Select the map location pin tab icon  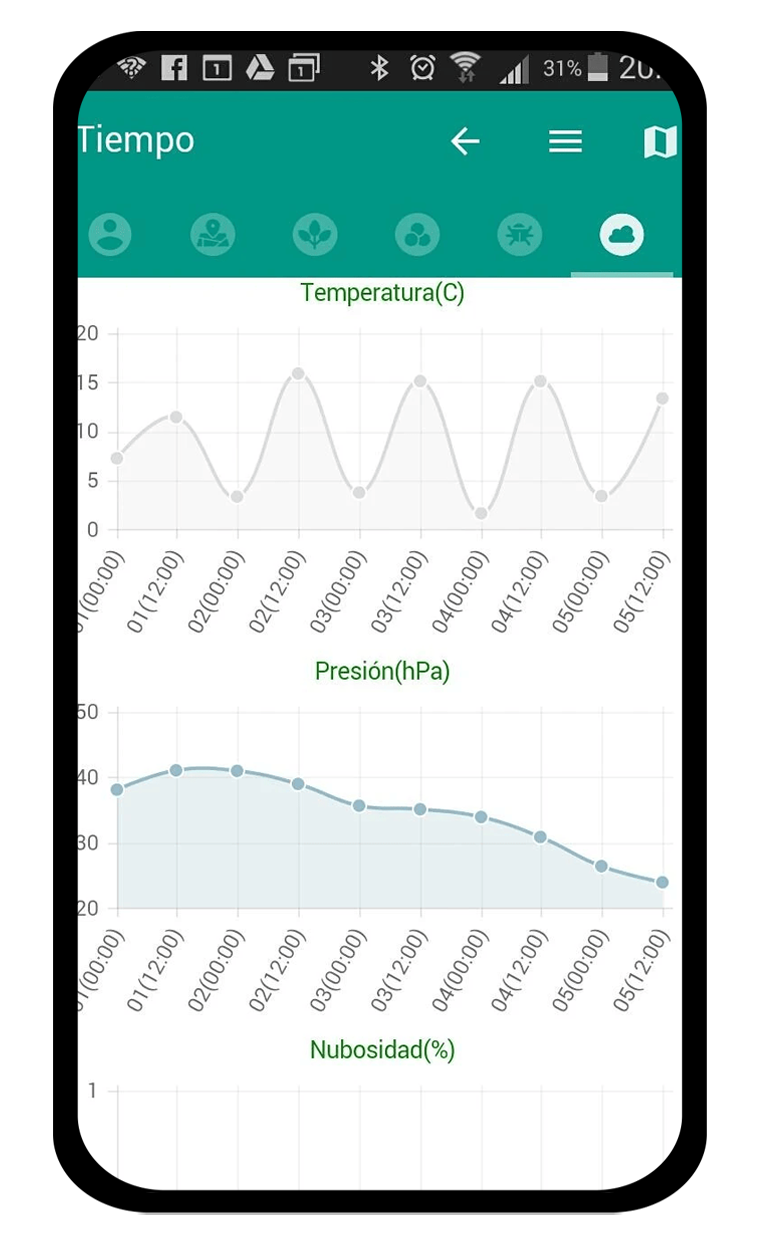(212, 234)
